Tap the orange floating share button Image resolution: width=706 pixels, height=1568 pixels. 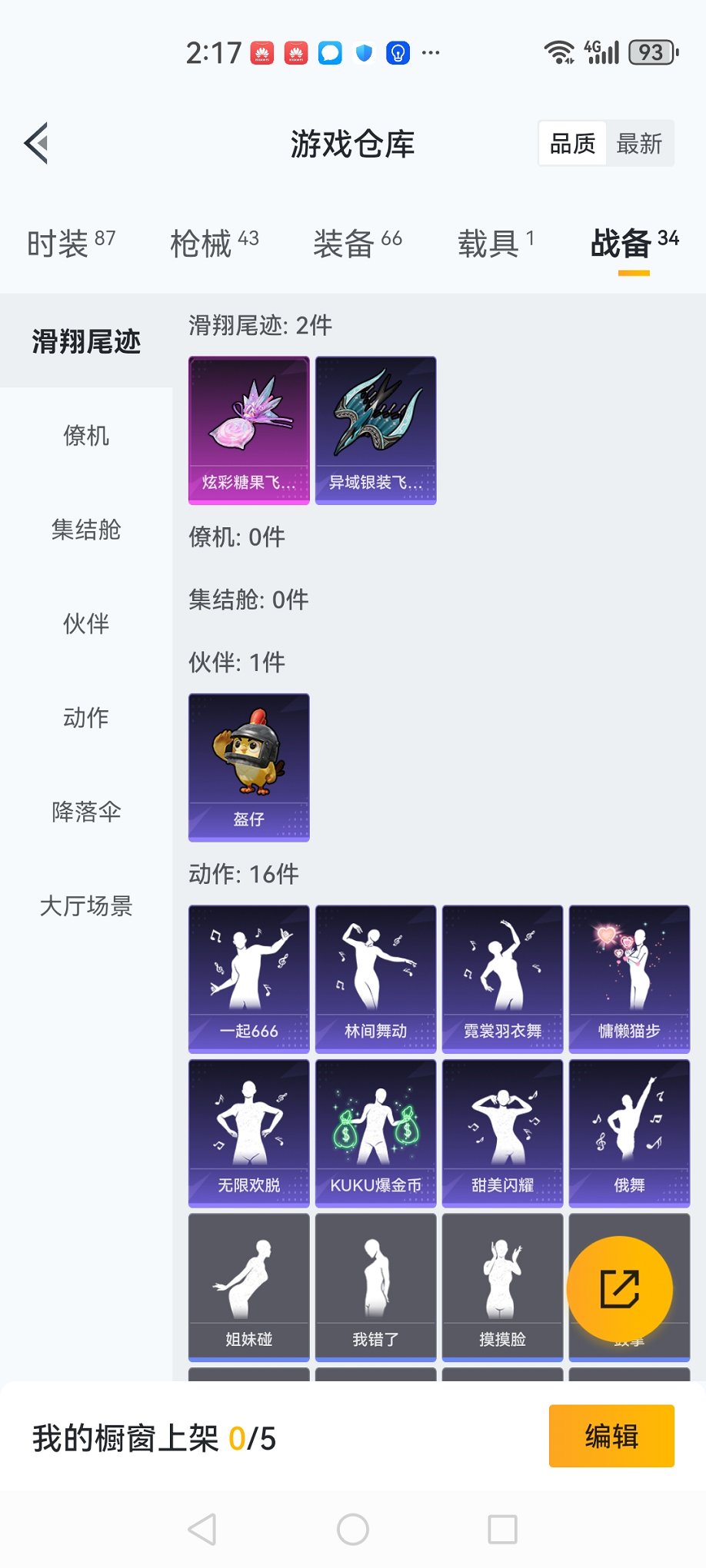click(620, 1289)
